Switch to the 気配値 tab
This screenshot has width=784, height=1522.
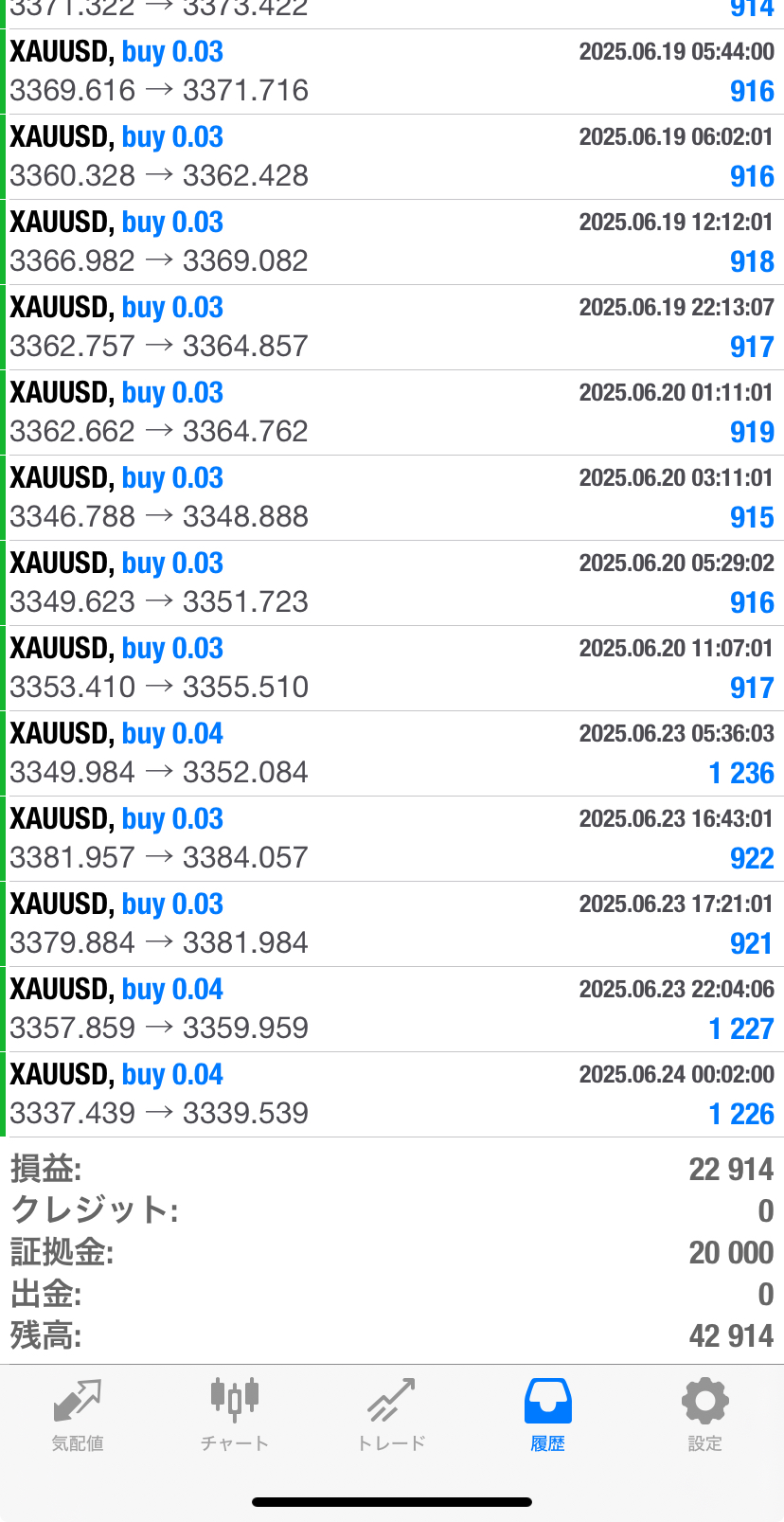point(78,1415)
